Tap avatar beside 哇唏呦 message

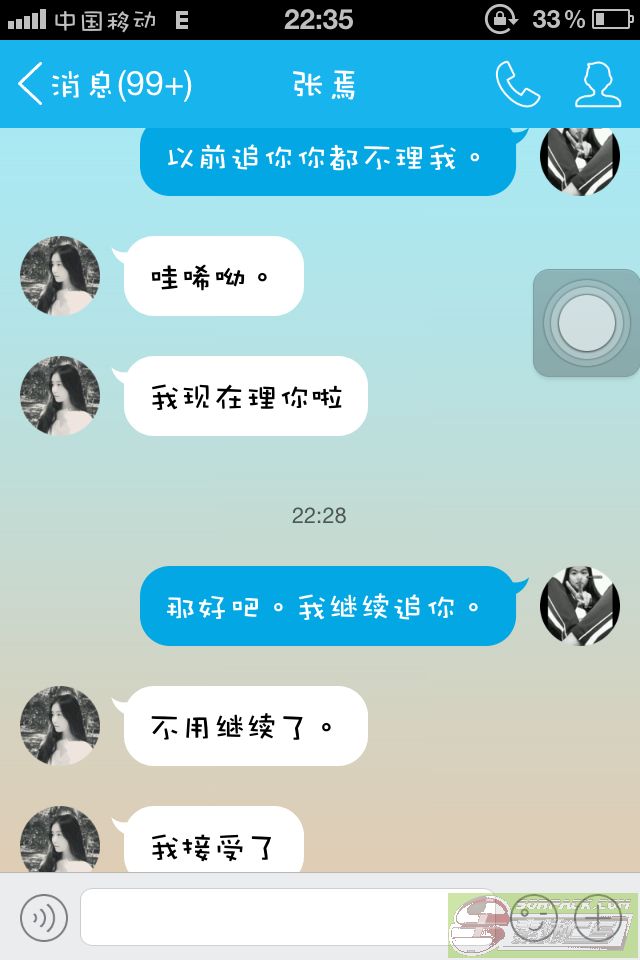60,276
